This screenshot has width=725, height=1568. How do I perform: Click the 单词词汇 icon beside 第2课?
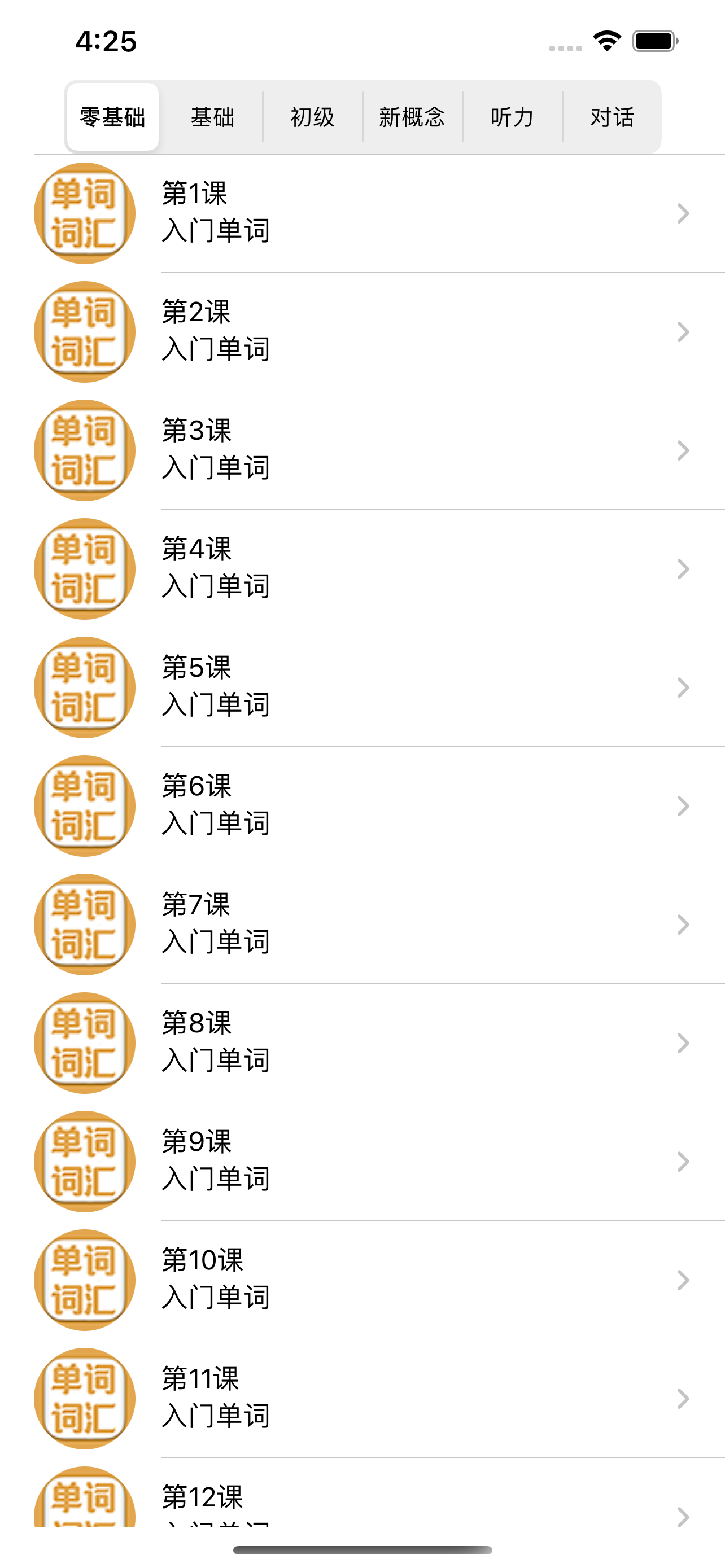(85, 332)
